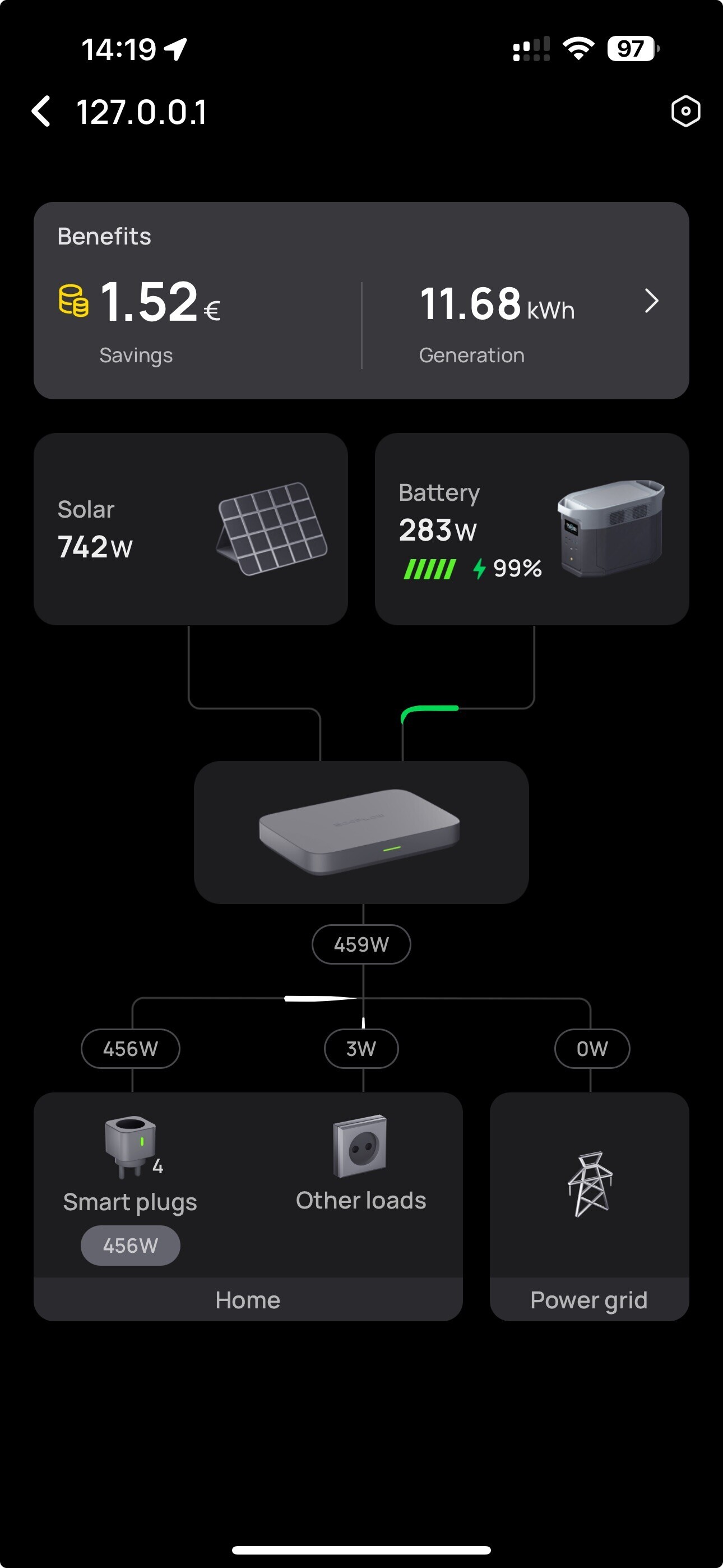The width and height of the screenshot is (723, 1568).
Task: Go back using the arrow
Action: tap(41, 112)
